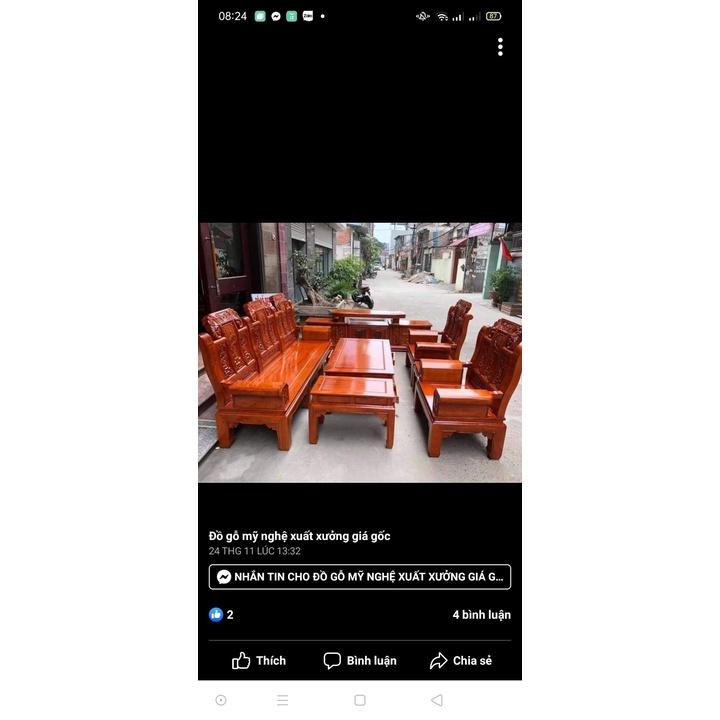This screenshot has width=720, height=720.
Task: Open the three-dot overflow menu
Action: pos(500,47)
